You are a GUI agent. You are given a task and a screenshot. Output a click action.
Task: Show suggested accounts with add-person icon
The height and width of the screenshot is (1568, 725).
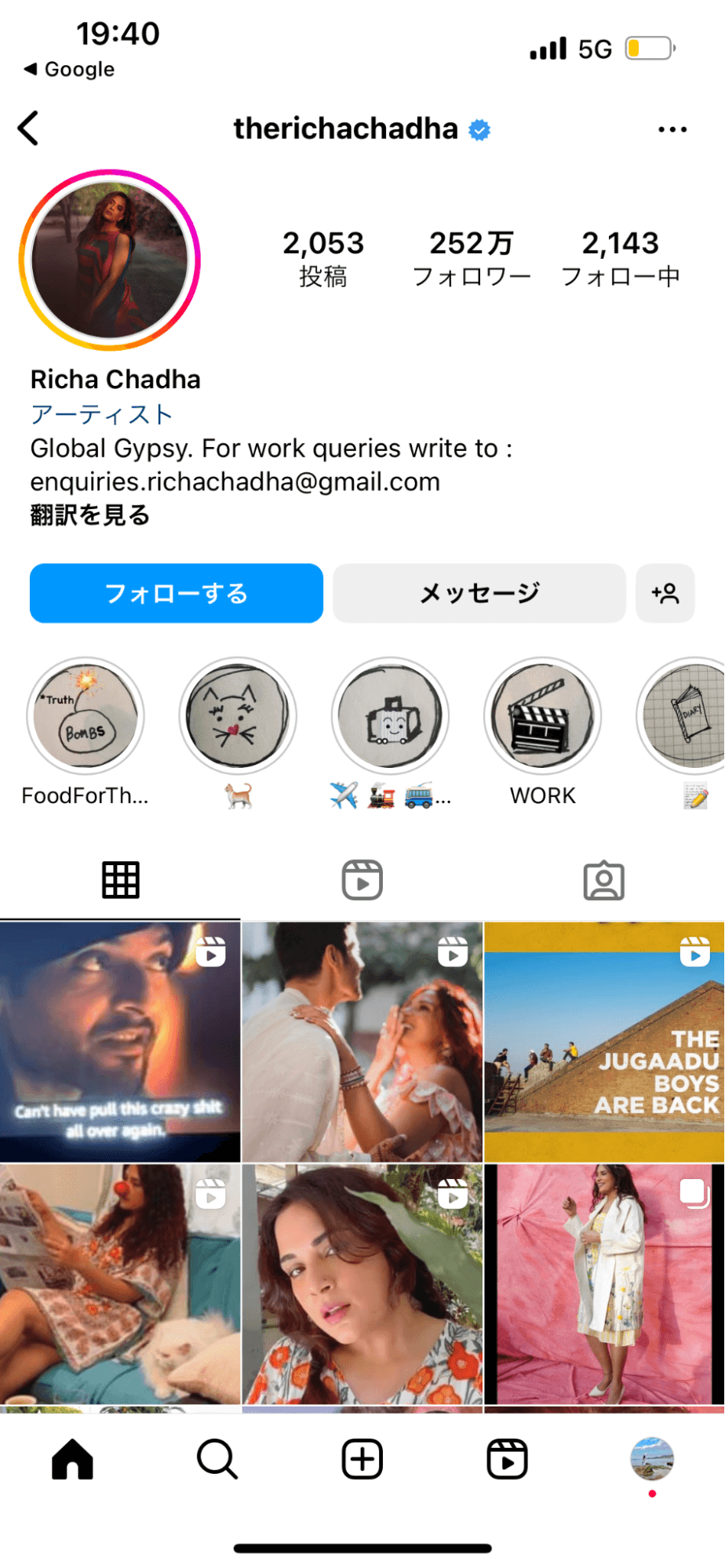pos(665,593)
